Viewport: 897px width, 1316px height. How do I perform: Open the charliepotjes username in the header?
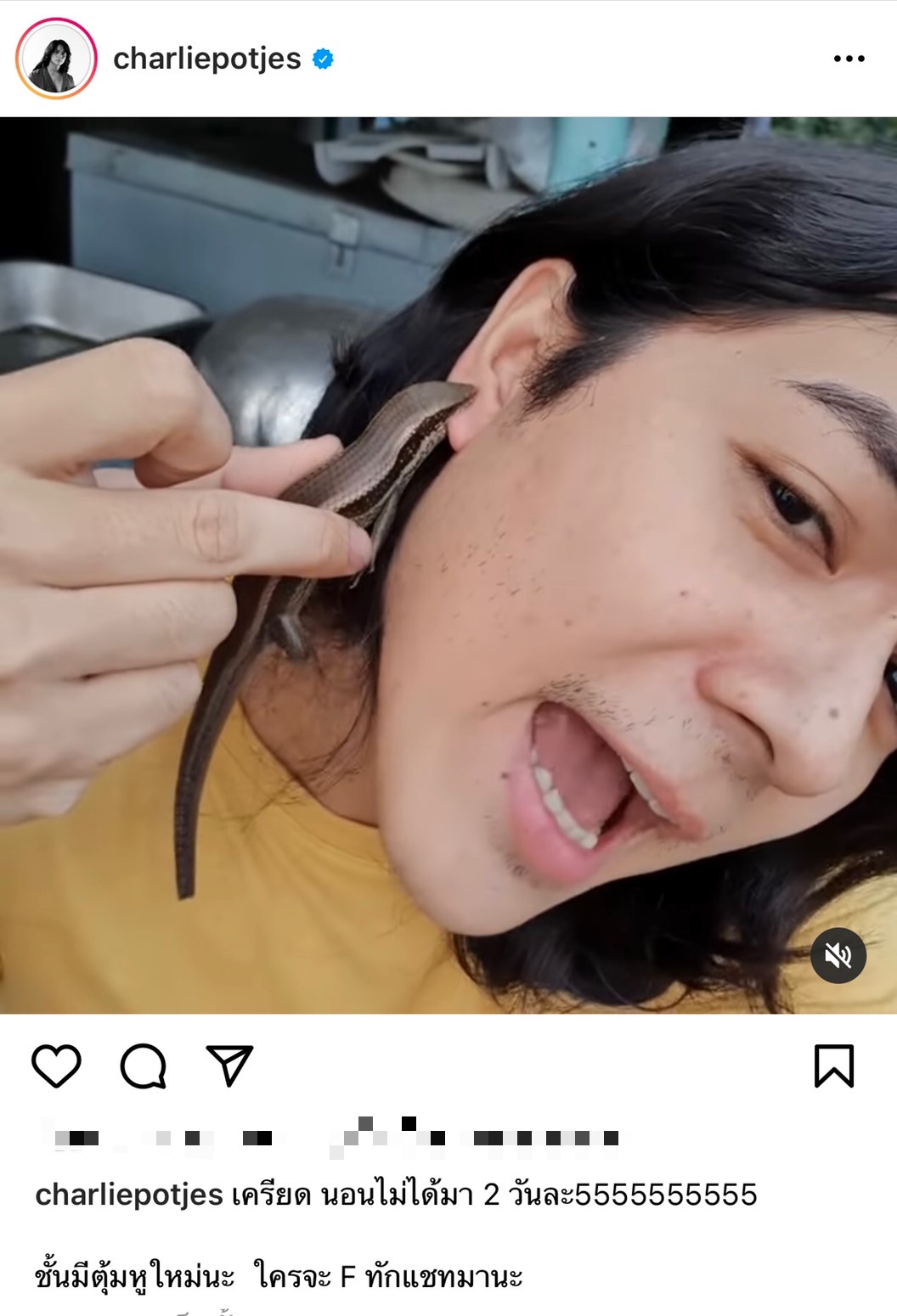click(x=206, y=59)
